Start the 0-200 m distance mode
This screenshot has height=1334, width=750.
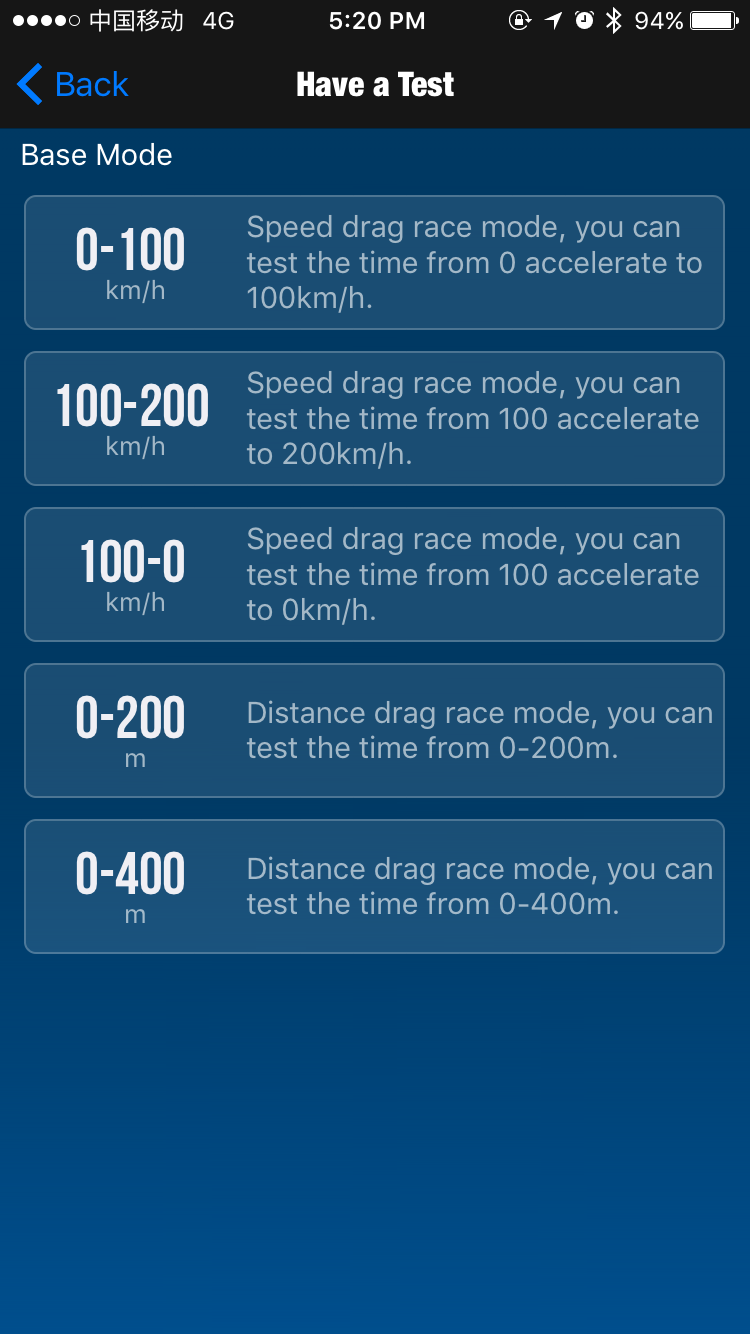pyautogui.click(x=374, y=730)
